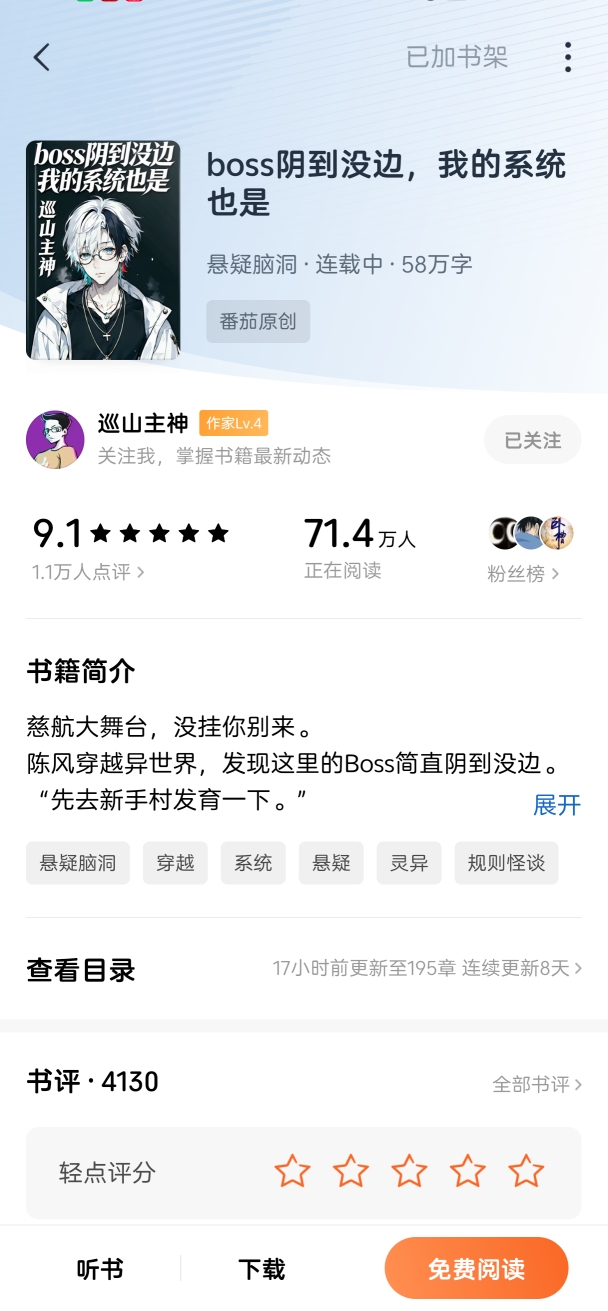Select the 系统 tag chip
This screenshot has height=1311, width=608.
(253, 863)
